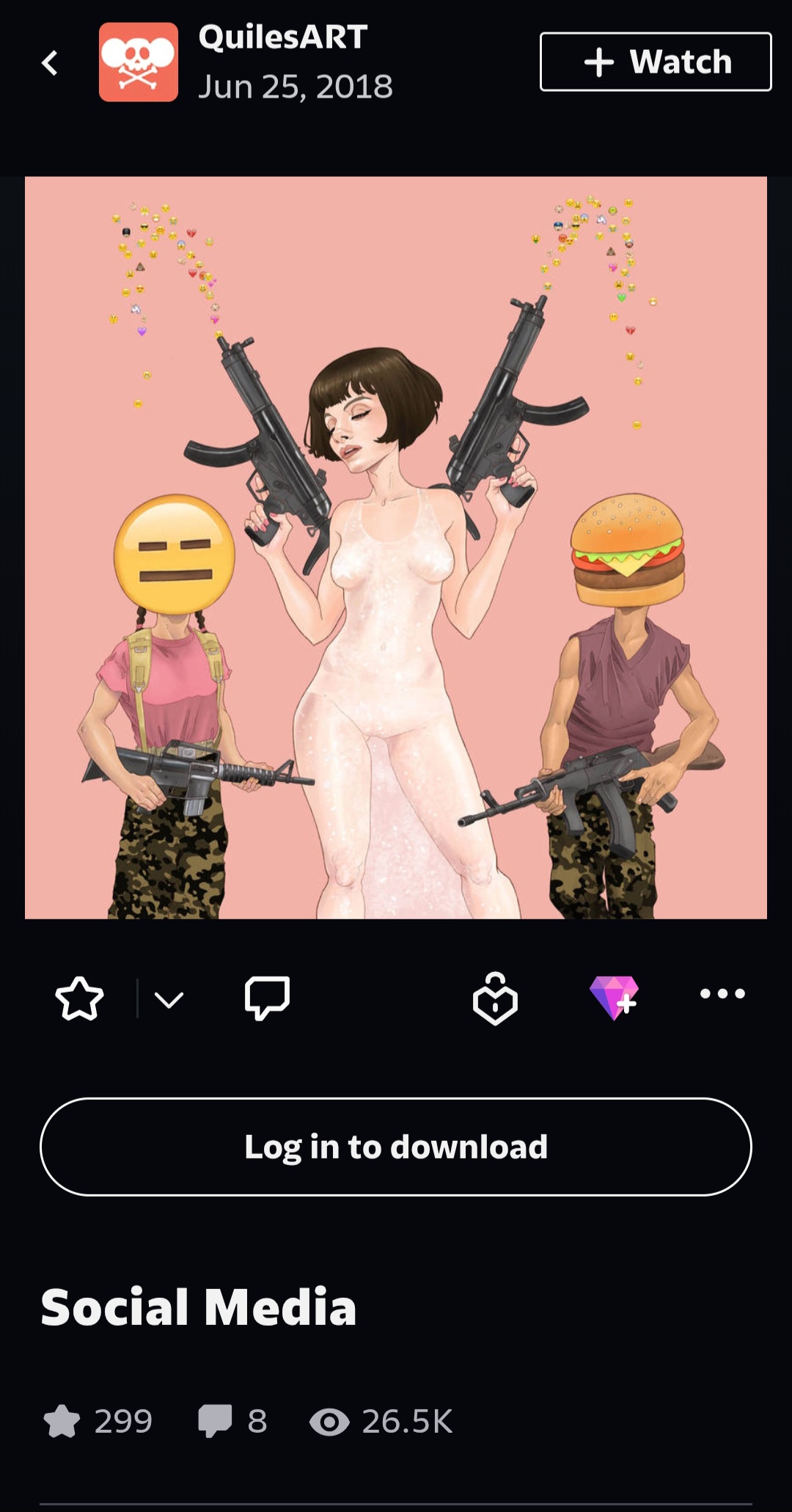Tap Log in to download
Image resolution: width=792 pixels, height=1512 pixels.
[x=396, y=1147]
